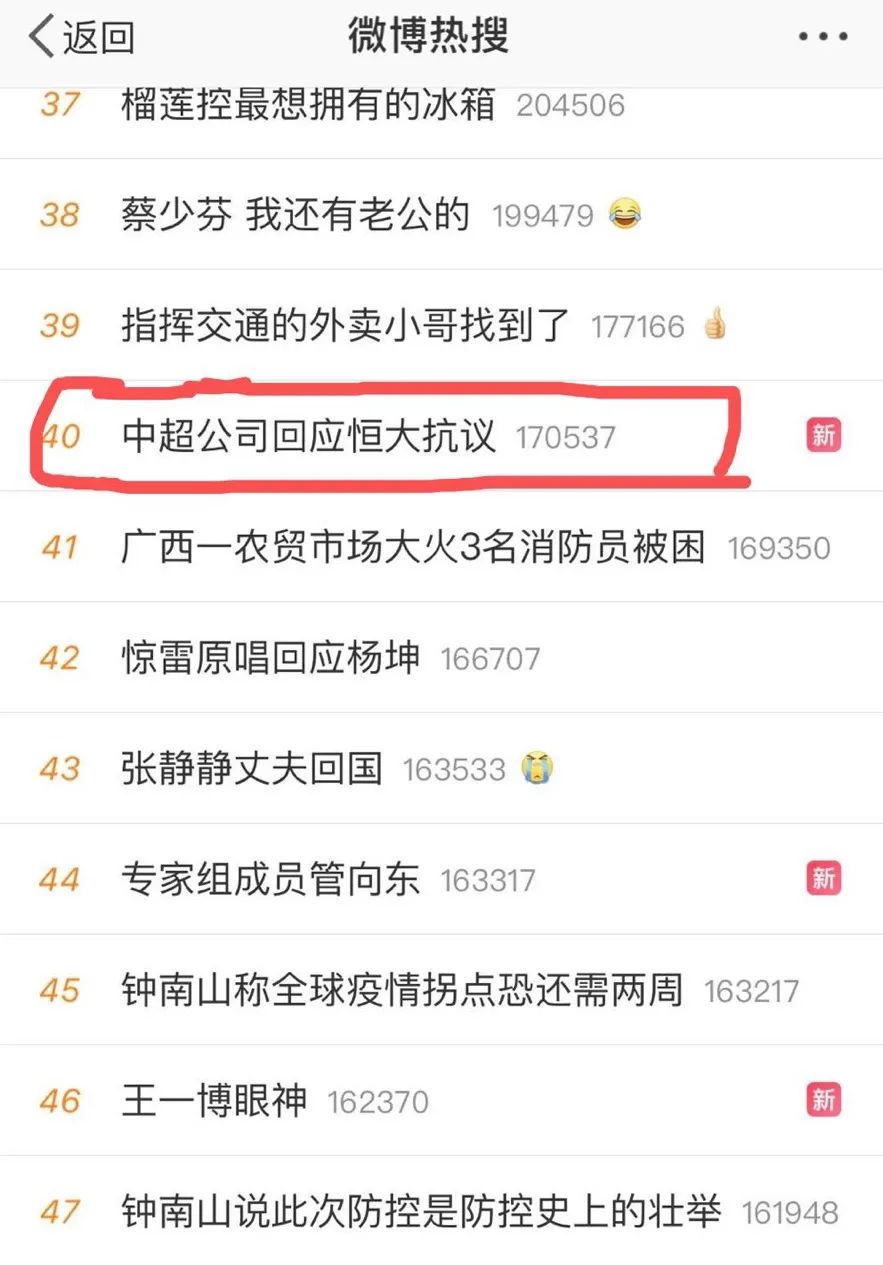Go back using the 返回 button
The image size is (883, 1265).
click(82, 37)
